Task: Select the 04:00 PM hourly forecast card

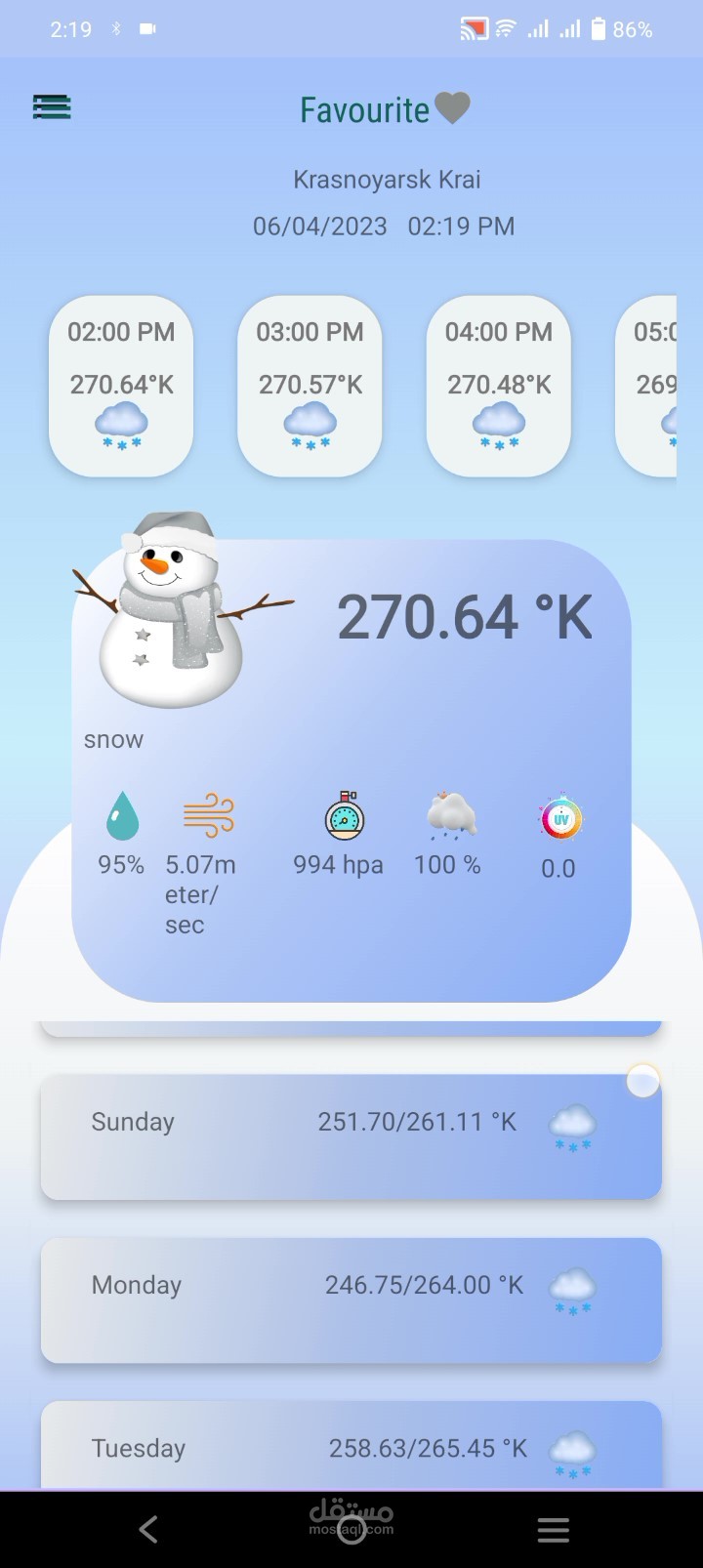Action: pyautogui.click(x=499, y=386)
